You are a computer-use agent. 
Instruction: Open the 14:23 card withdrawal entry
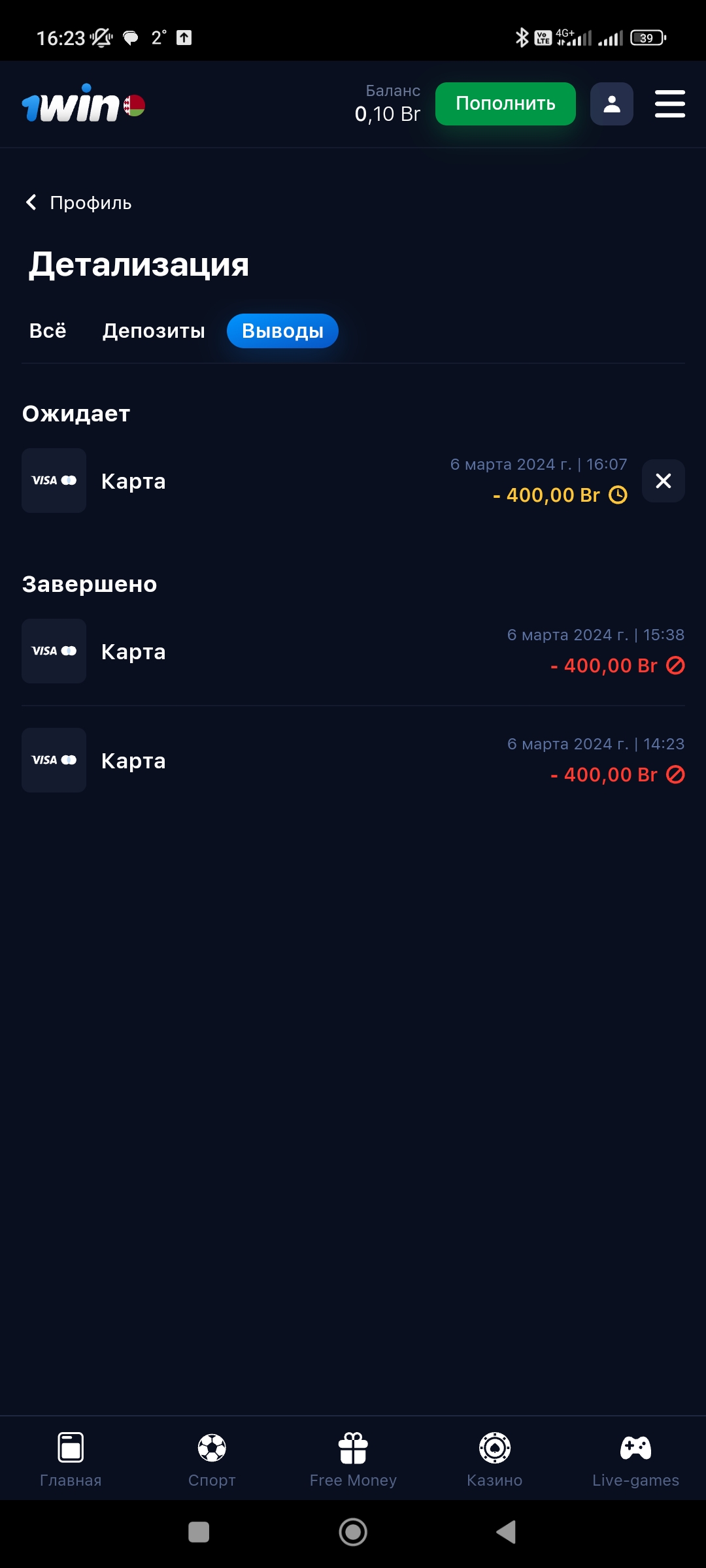pos(353,760)
